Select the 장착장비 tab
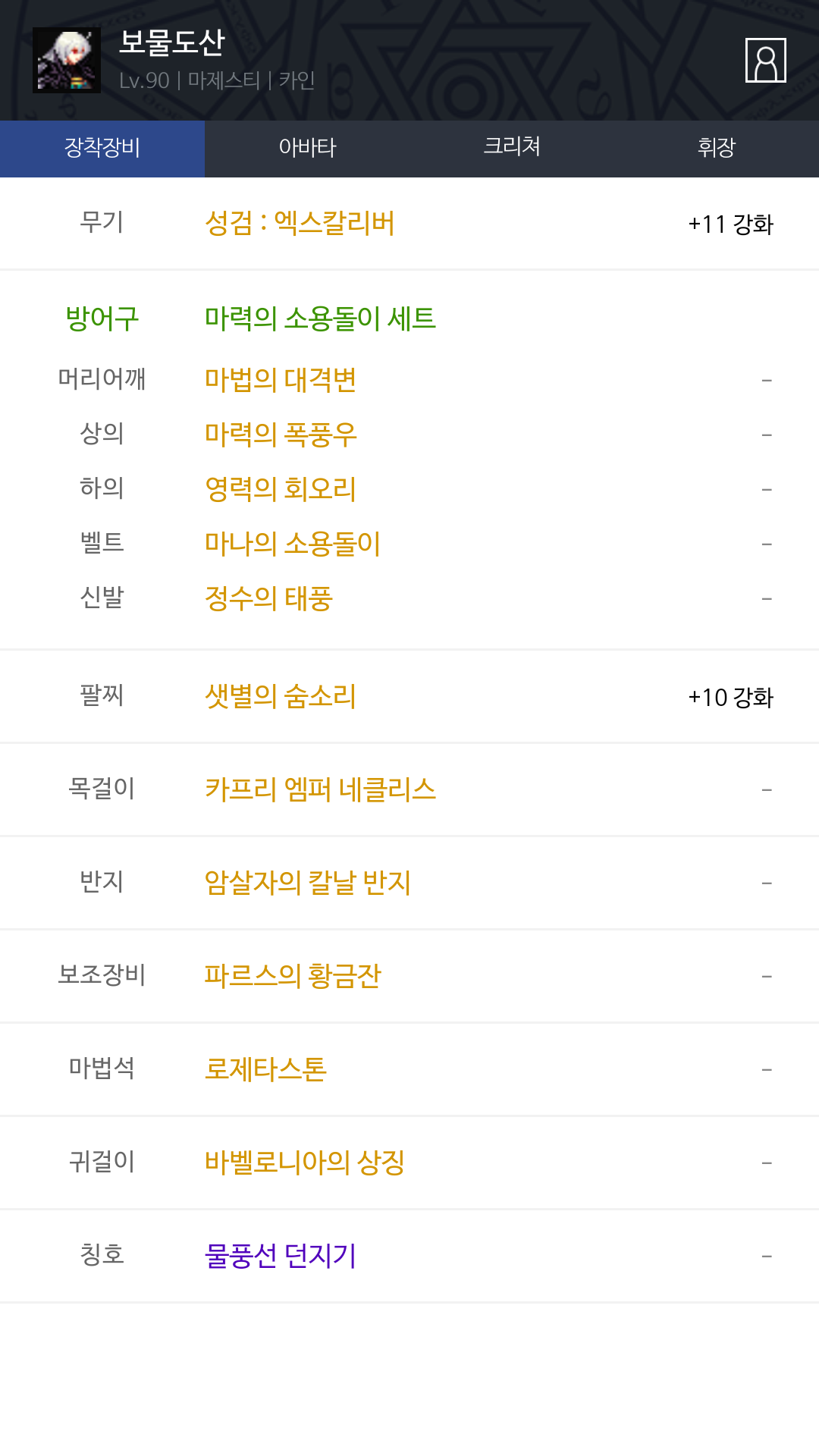819x1456 pixels. [102, 149]
